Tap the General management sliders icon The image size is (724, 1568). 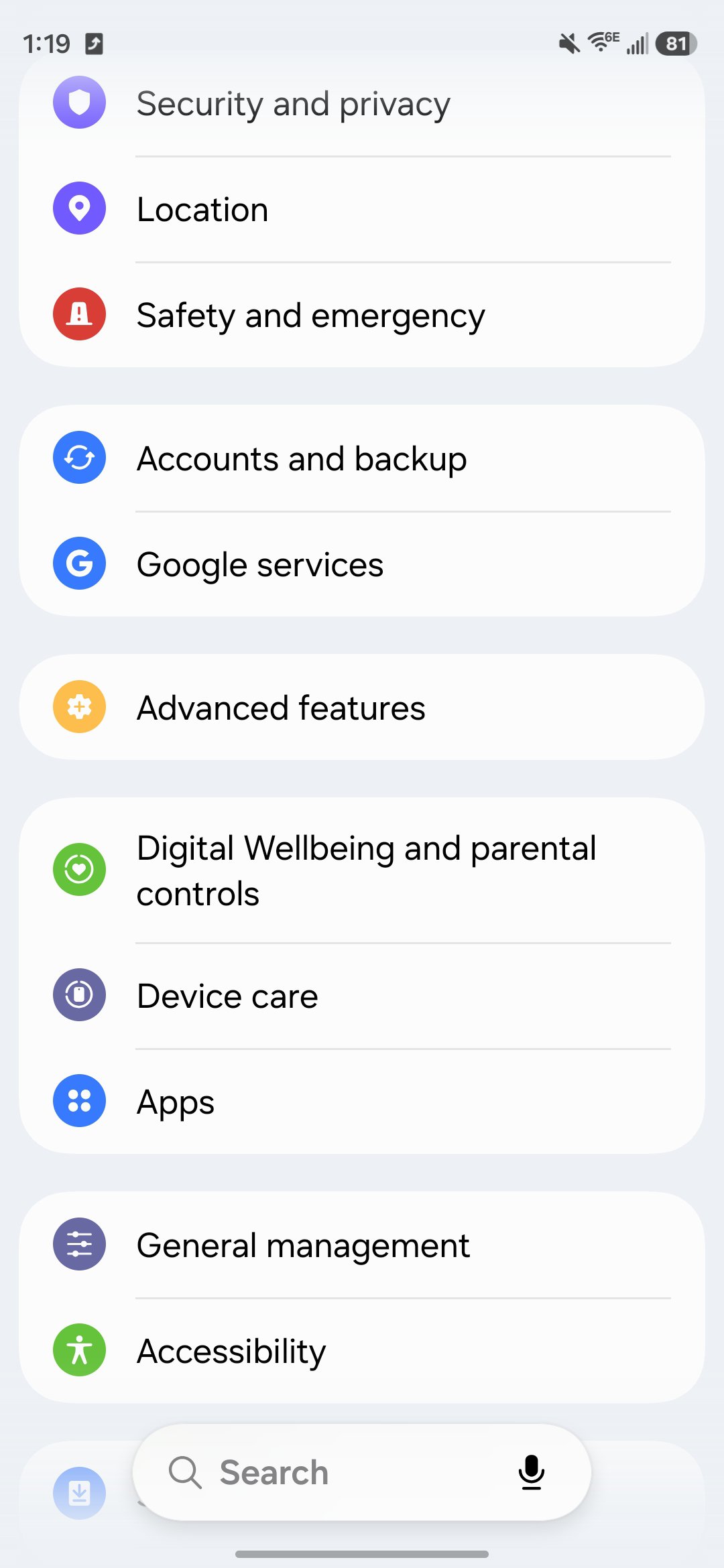(78, 1244)
